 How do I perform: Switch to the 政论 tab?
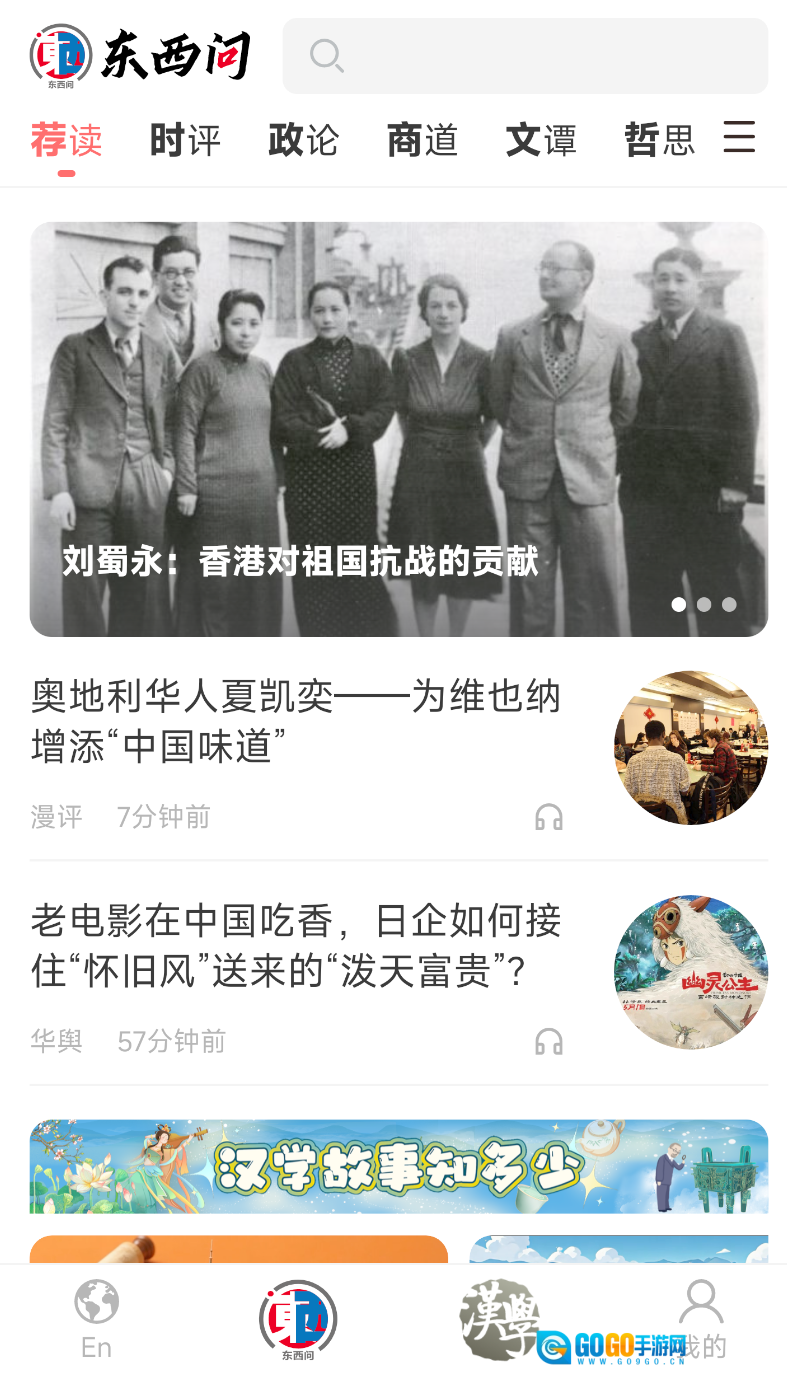tap(303, 140)
